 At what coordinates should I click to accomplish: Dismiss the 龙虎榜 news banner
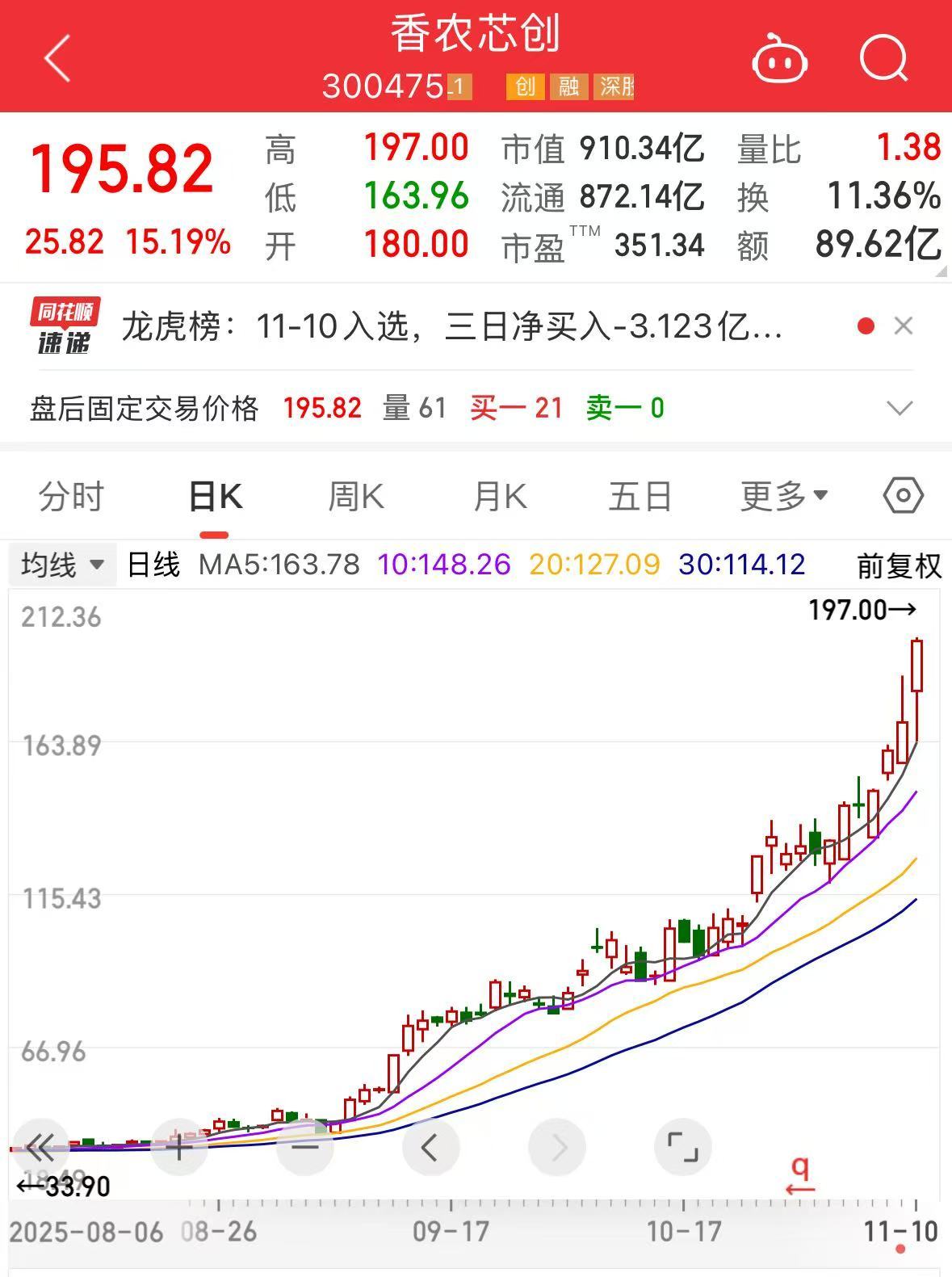pos(904,326)
